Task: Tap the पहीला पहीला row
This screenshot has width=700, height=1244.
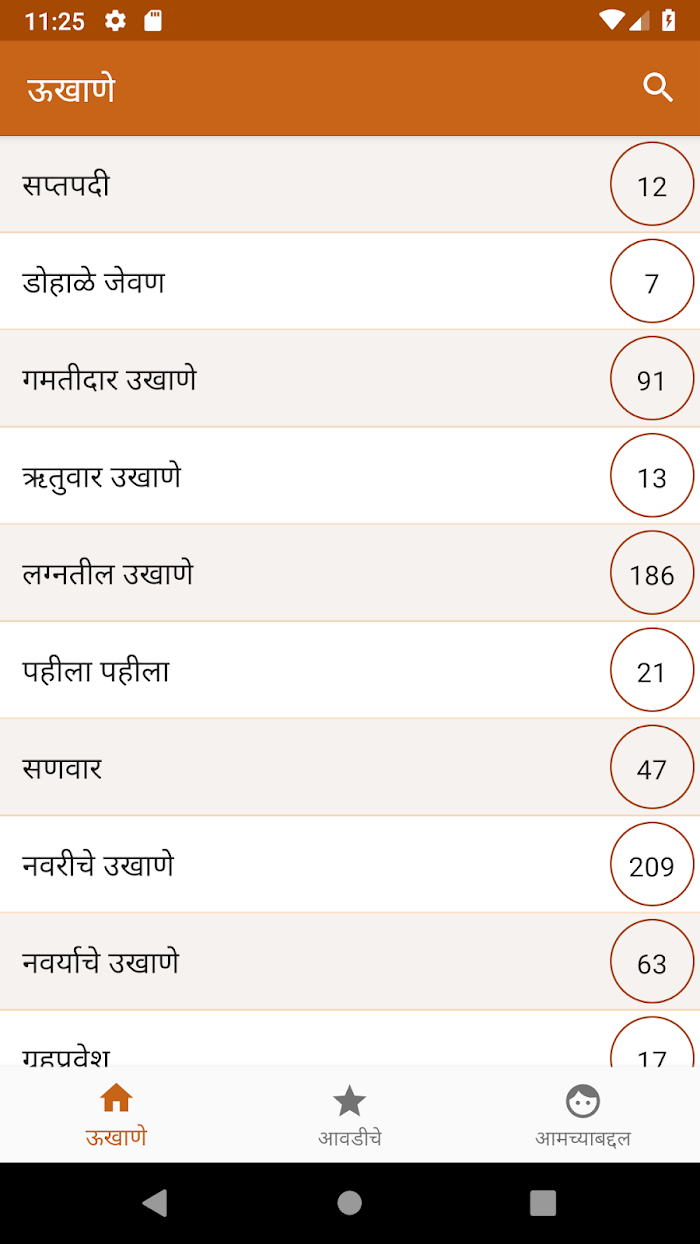Action: (x=350, y=669)
